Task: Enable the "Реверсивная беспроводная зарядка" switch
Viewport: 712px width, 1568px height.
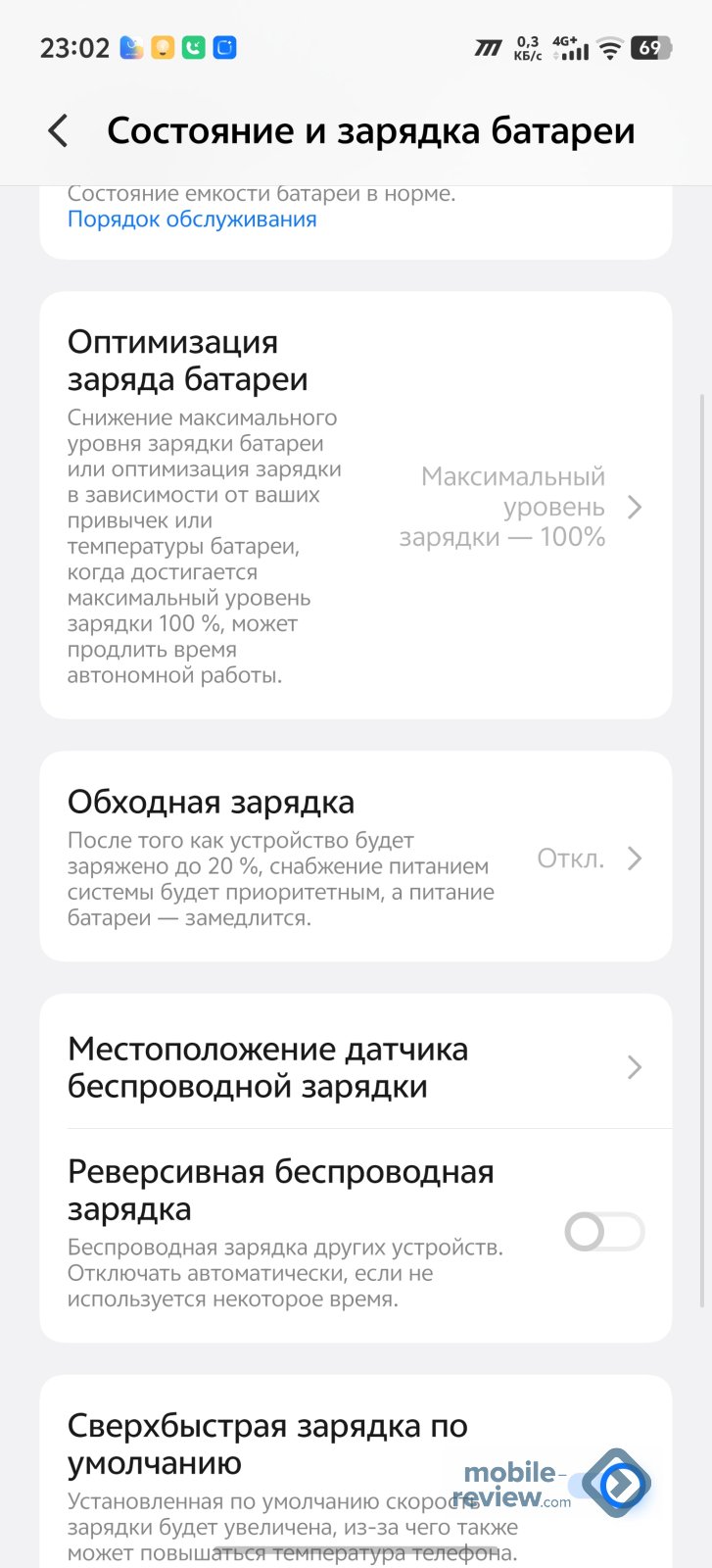Action: click(x=604, y=1232)
